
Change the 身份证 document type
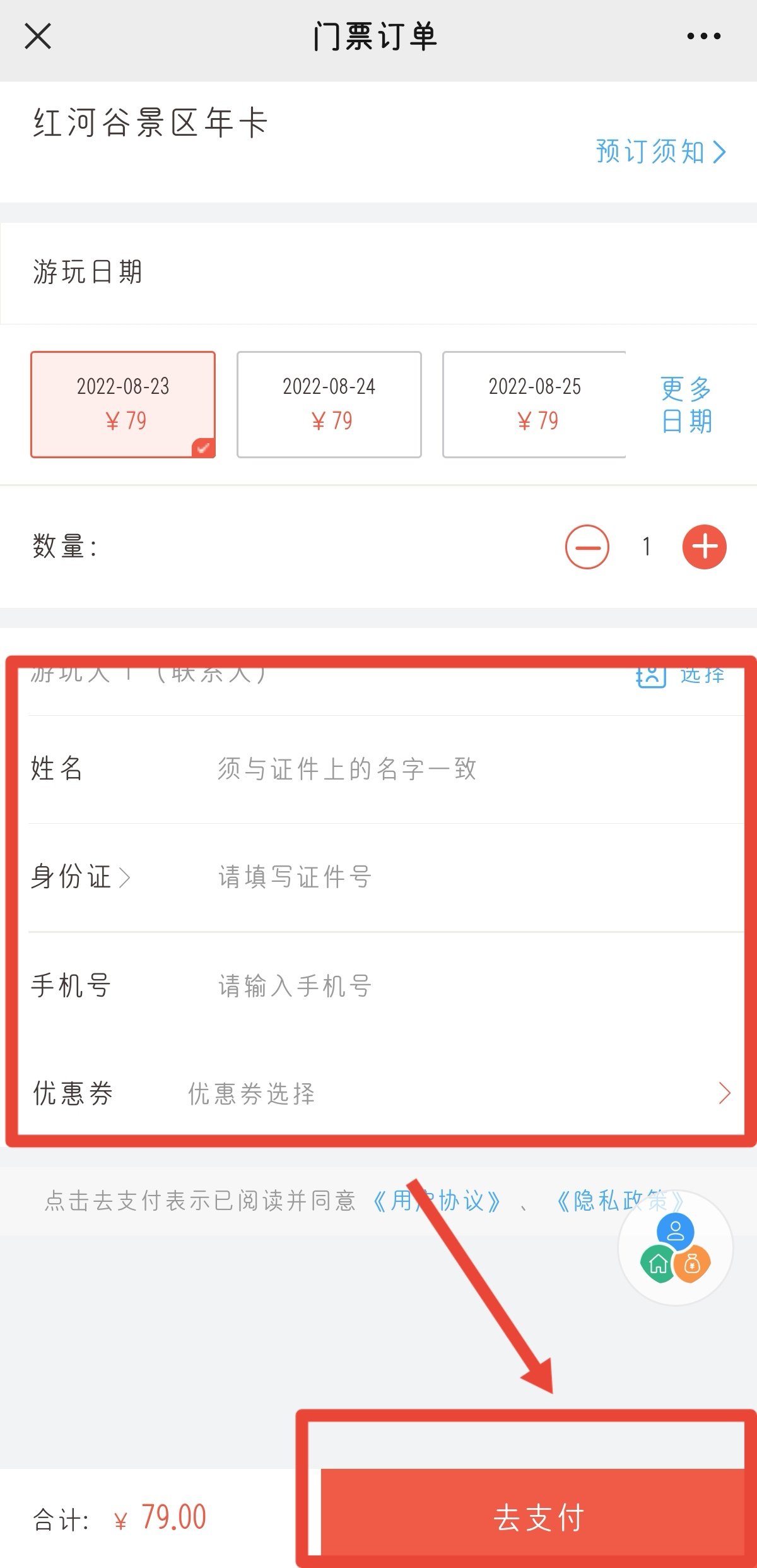81,877
